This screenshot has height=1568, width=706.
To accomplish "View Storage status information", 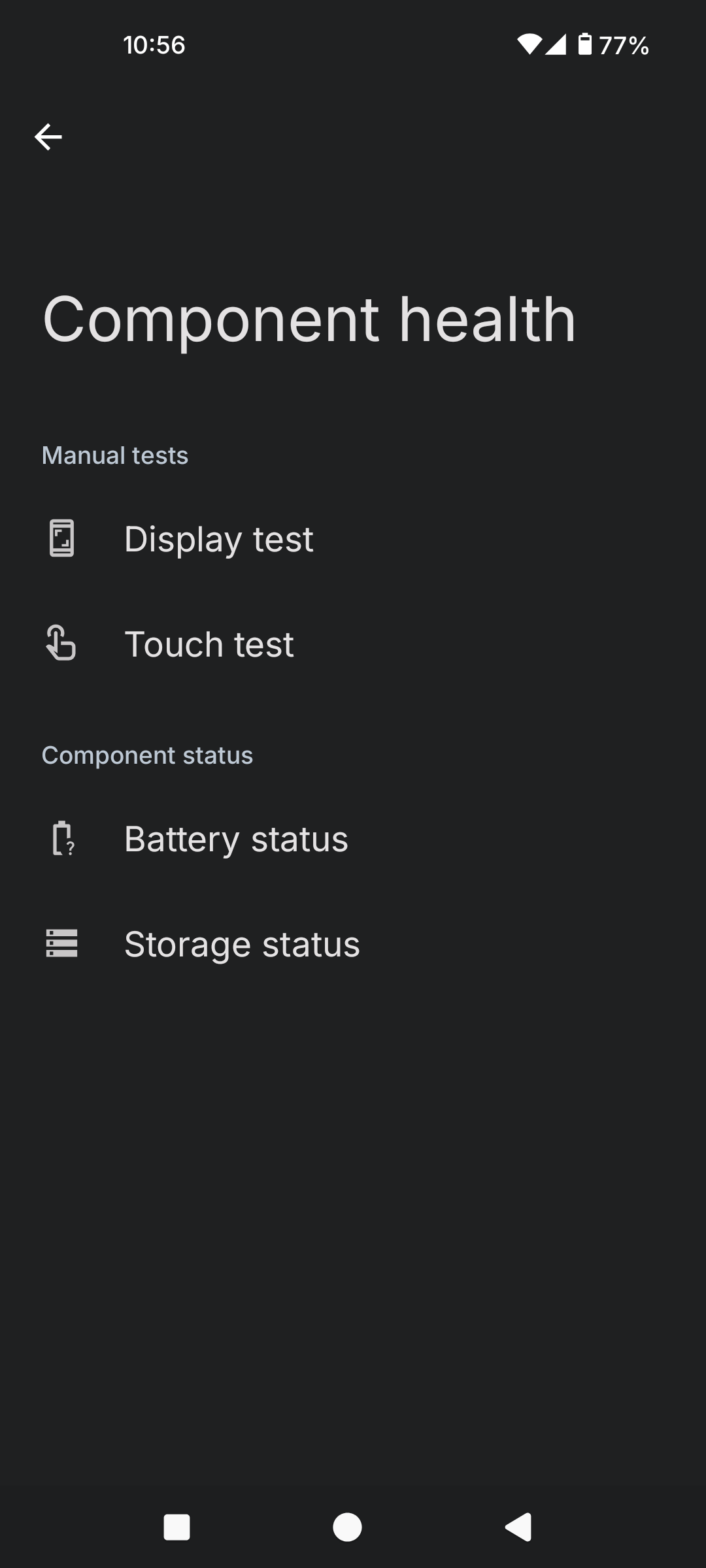I will tap(242, 943).
